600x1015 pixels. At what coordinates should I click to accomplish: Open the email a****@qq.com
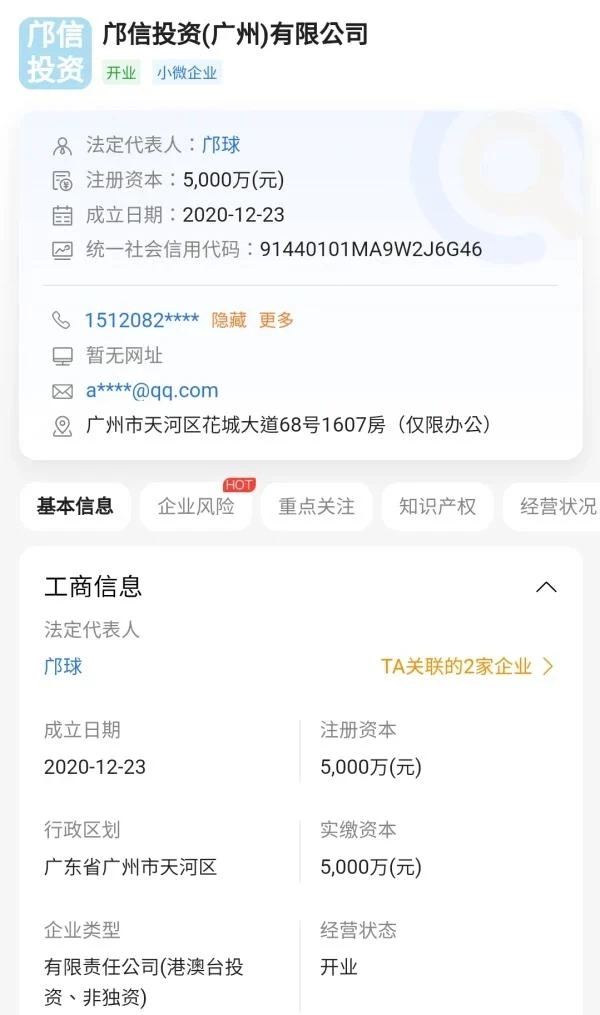click(x=152, y=390)
